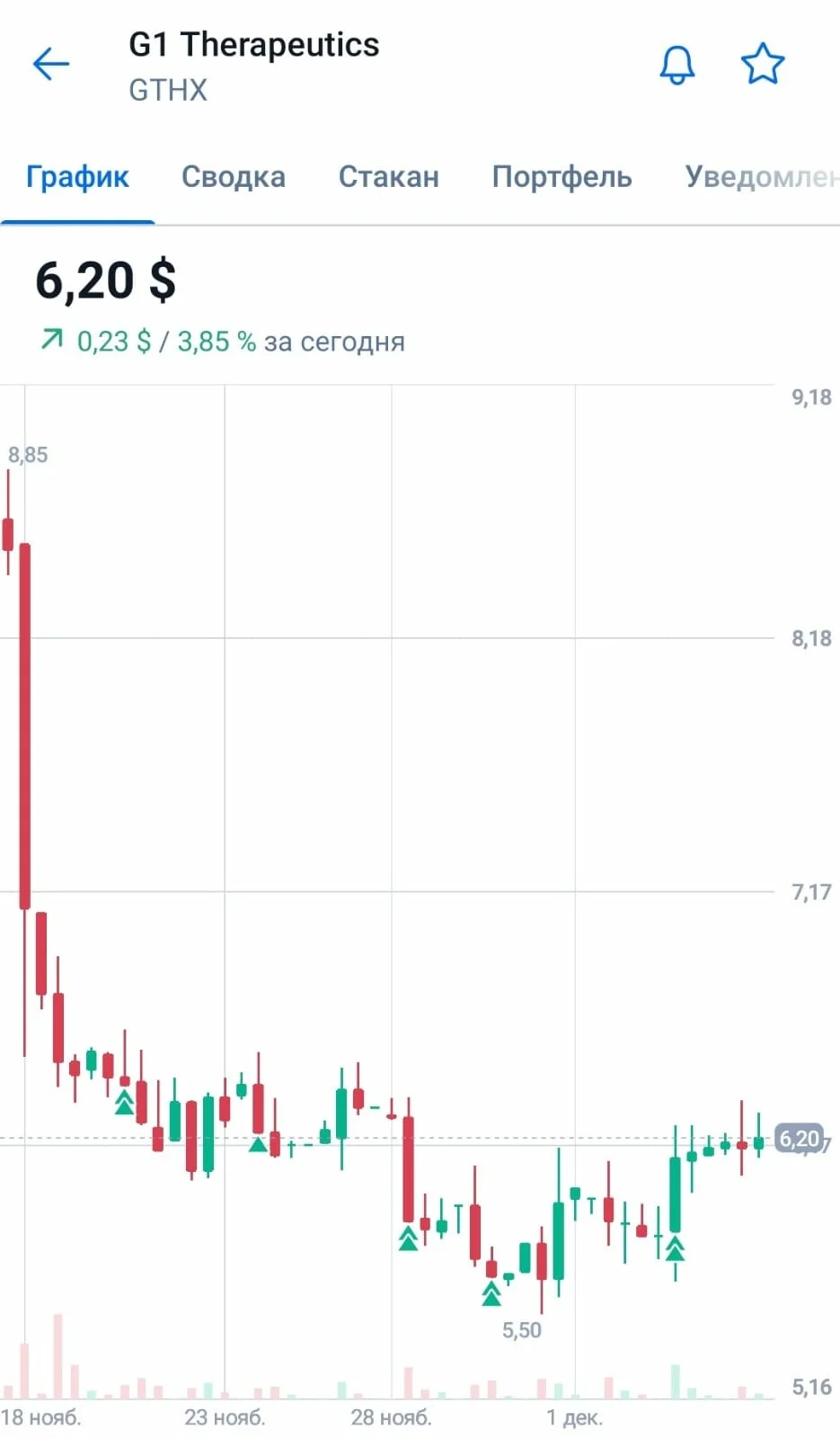Open the Стакан tab

point(389,176)
